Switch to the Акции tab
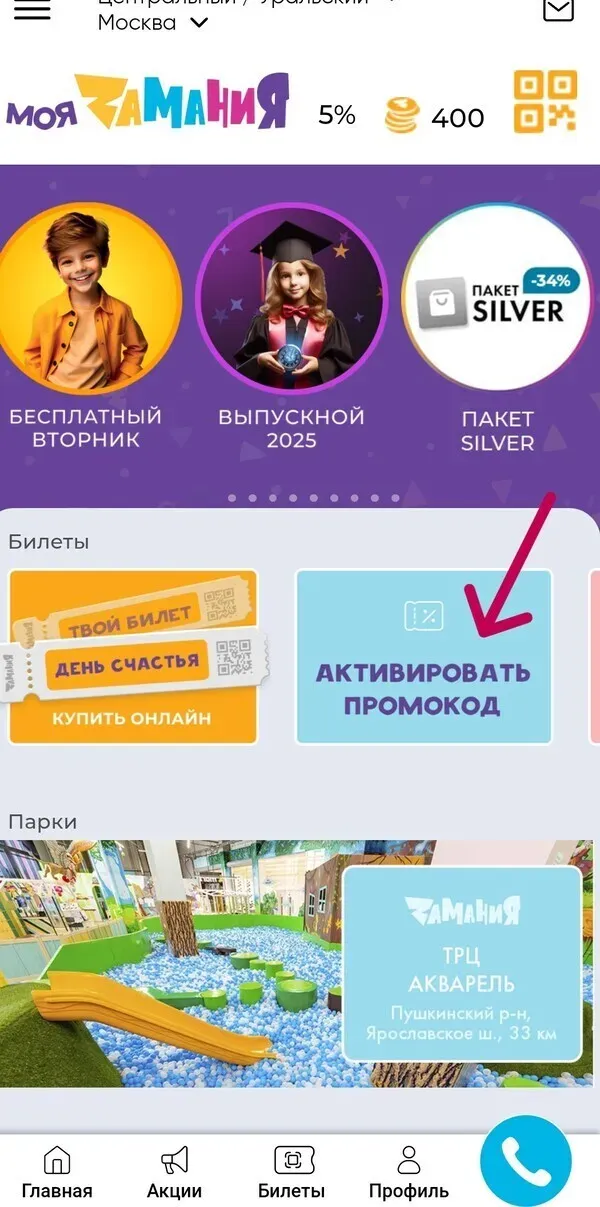Screen dimensions: 600x1207 click(x=174, y=1172)
